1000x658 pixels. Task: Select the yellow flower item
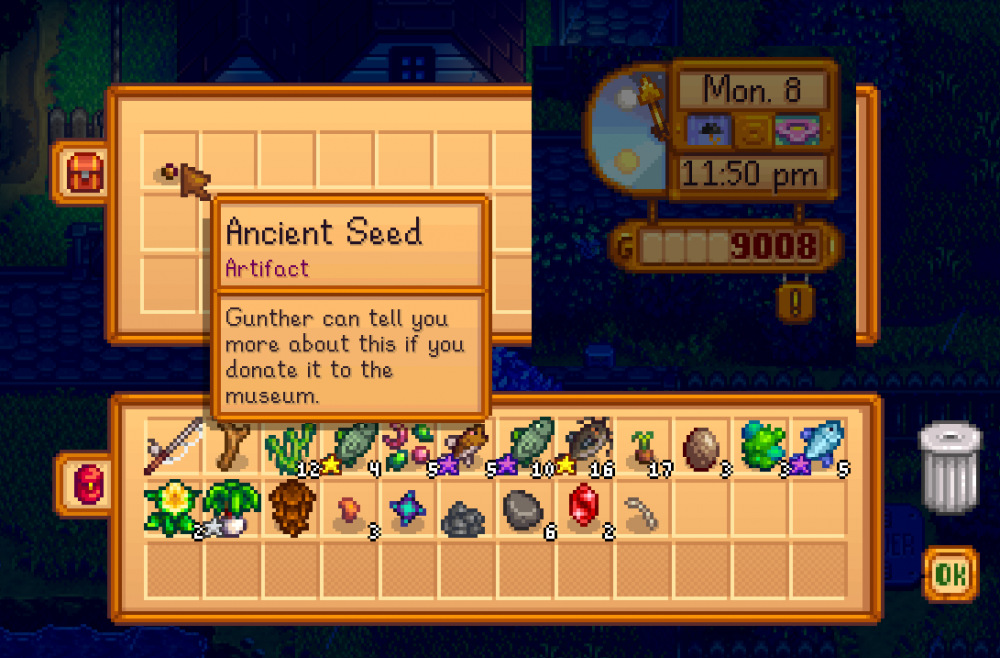(174, 507)
